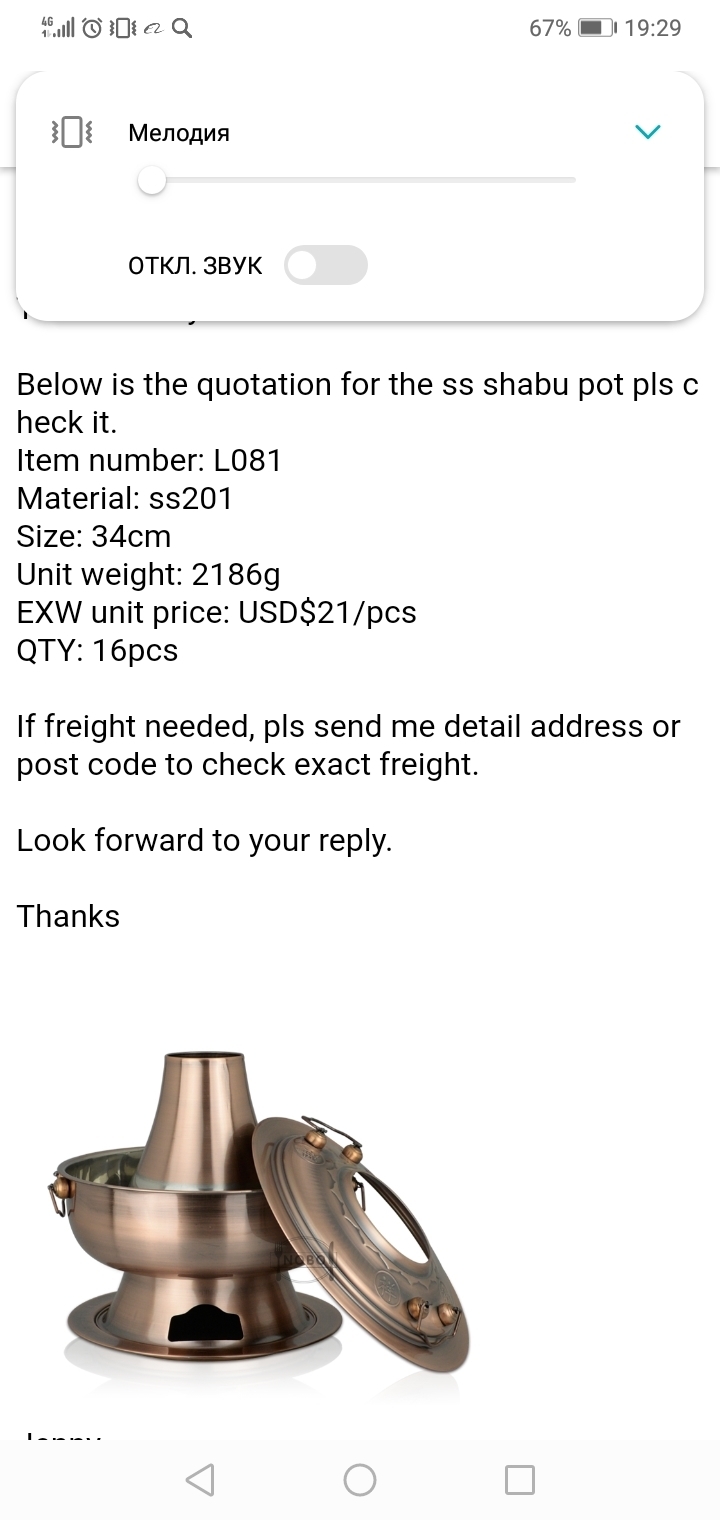Go back with the system back button
This screenshot has width=720, height=1520.
tap(200, 1479)
